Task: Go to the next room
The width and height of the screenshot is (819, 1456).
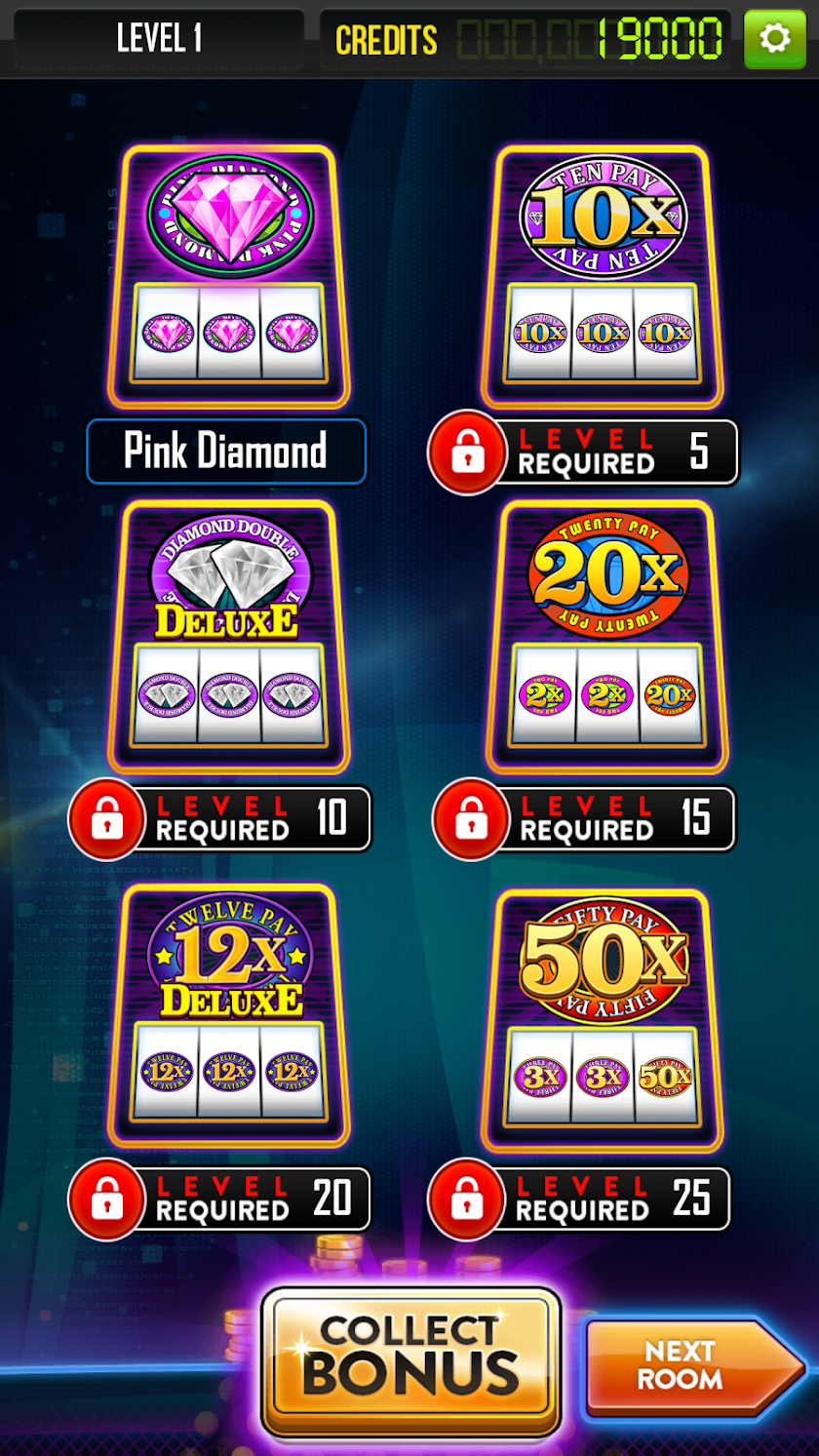Action: coord(692,1365)
